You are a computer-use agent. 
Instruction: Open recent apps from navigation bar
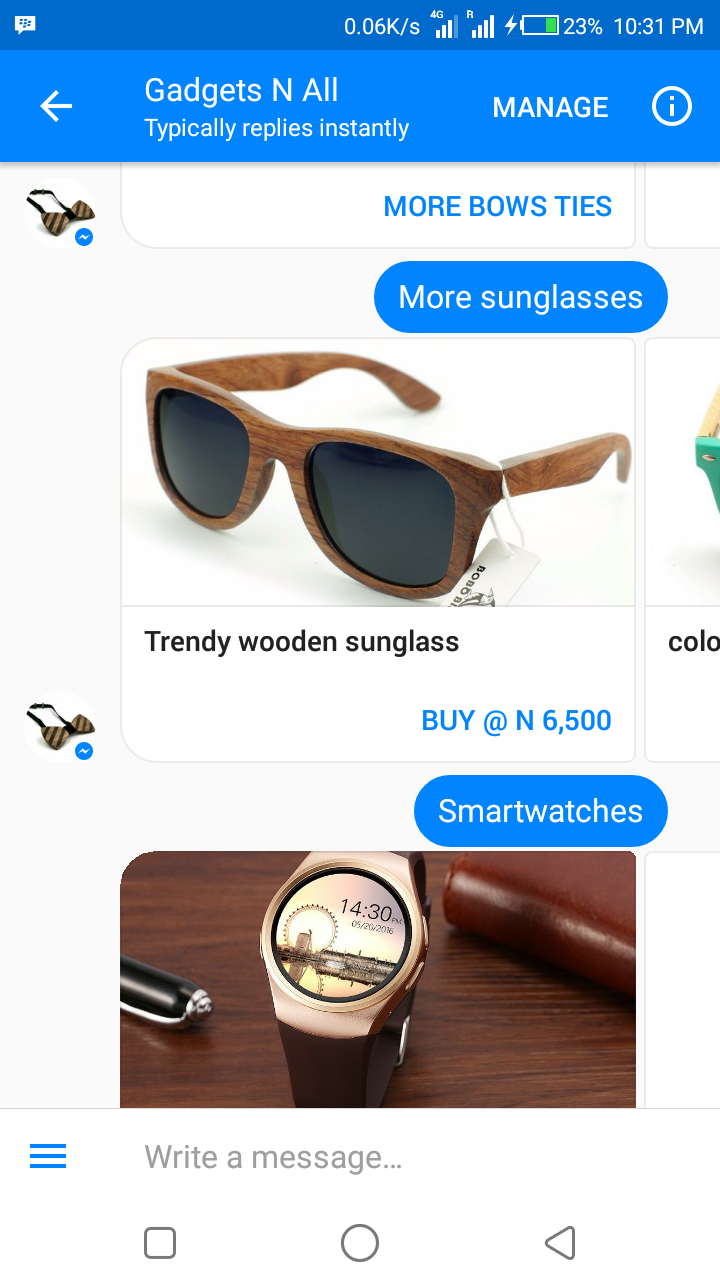[x=160, y=1243]
